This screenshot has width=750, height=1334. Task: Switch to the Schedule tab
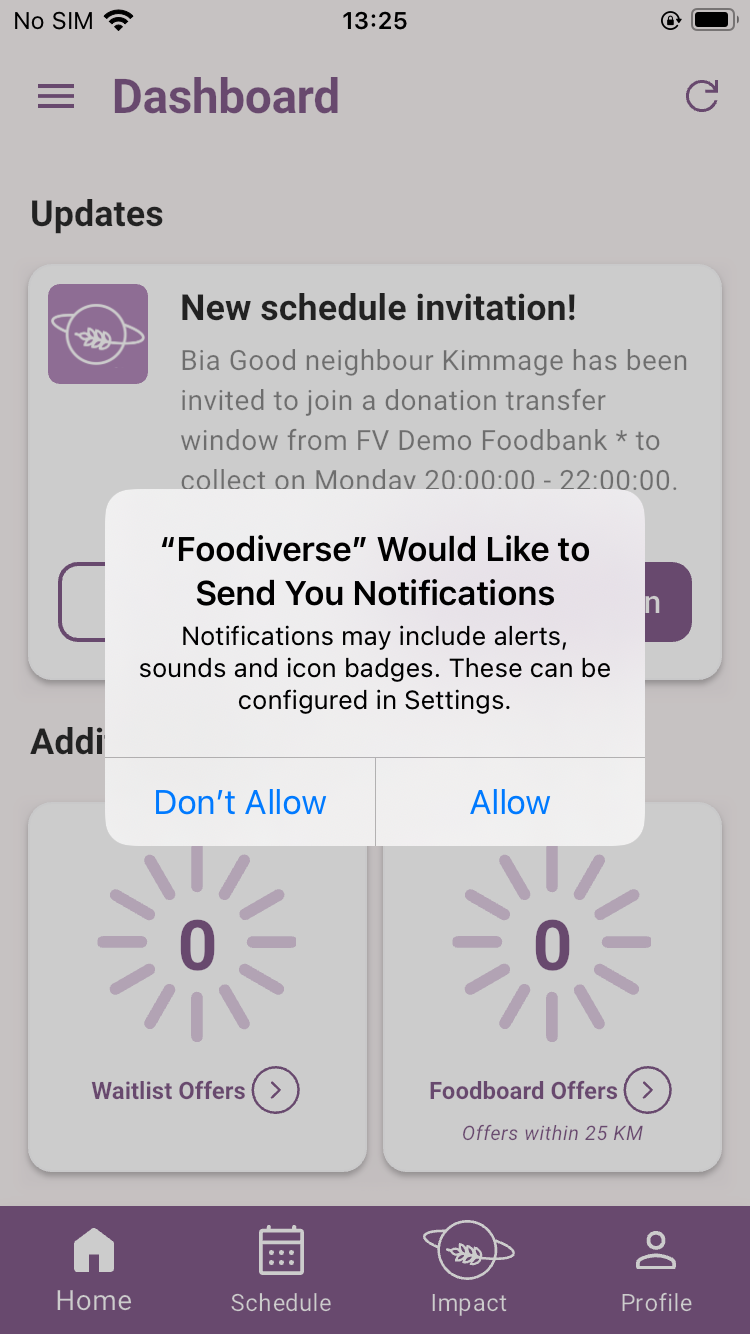[281, 1270]
